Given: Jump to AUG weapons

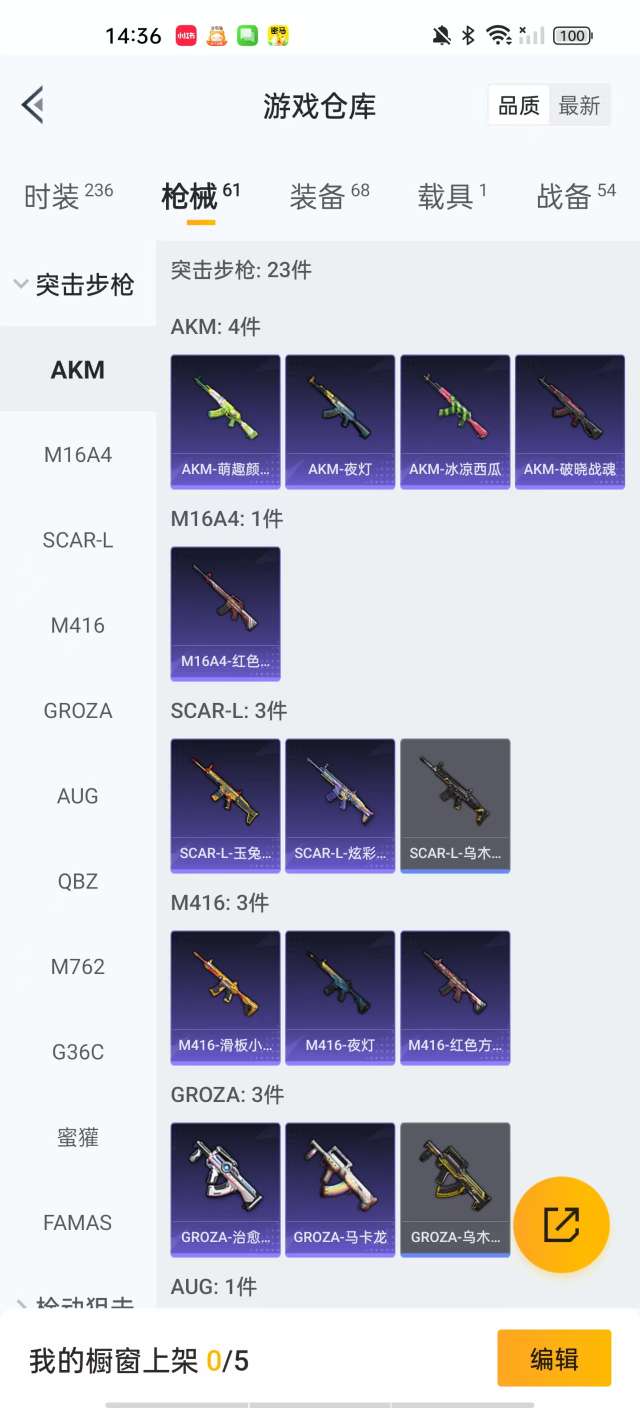Looking at the screenshot, I should pos(78,796).
